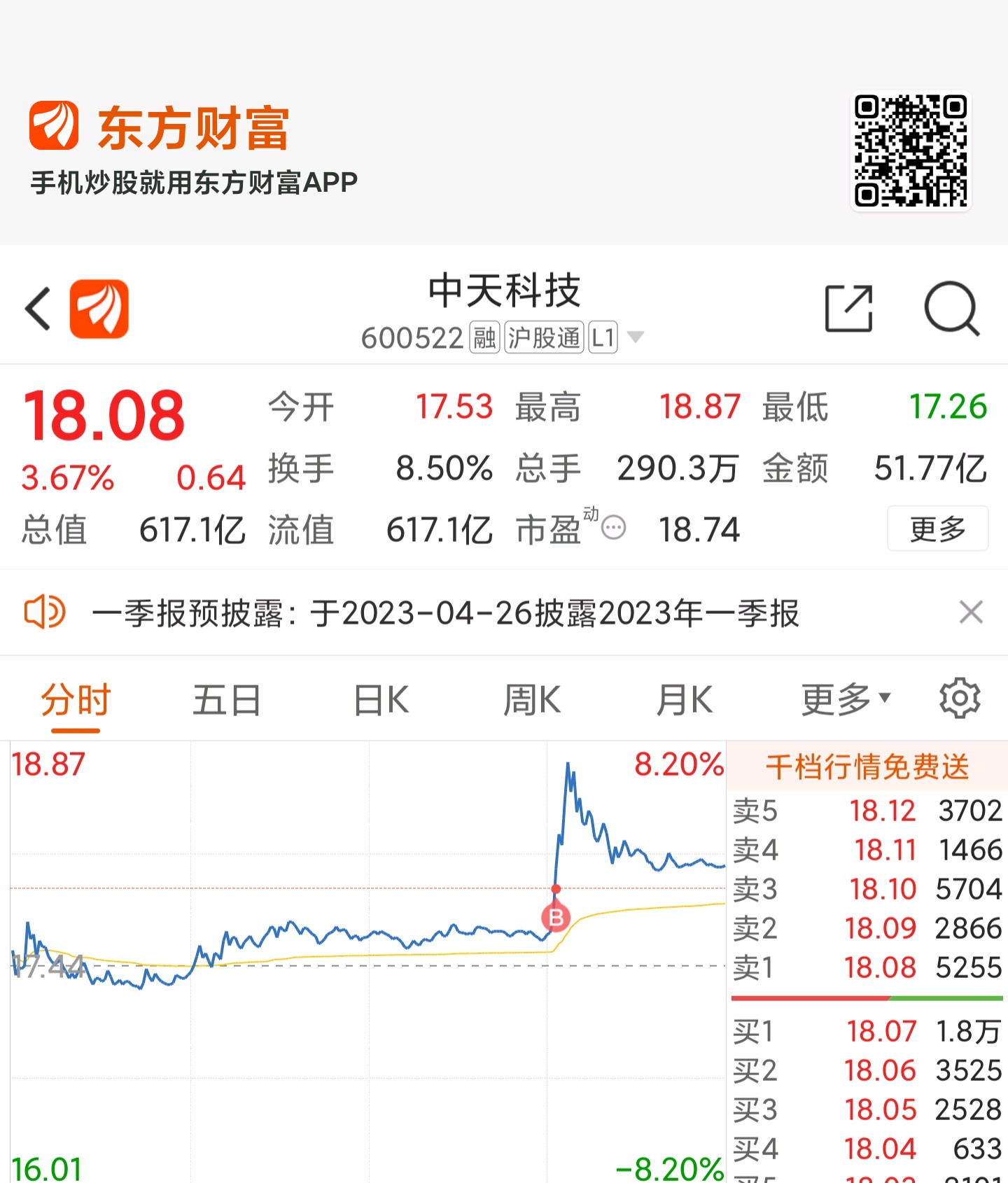Open 千档行情免费送 promotion link

pyautogui.click(x=868, y=768)
